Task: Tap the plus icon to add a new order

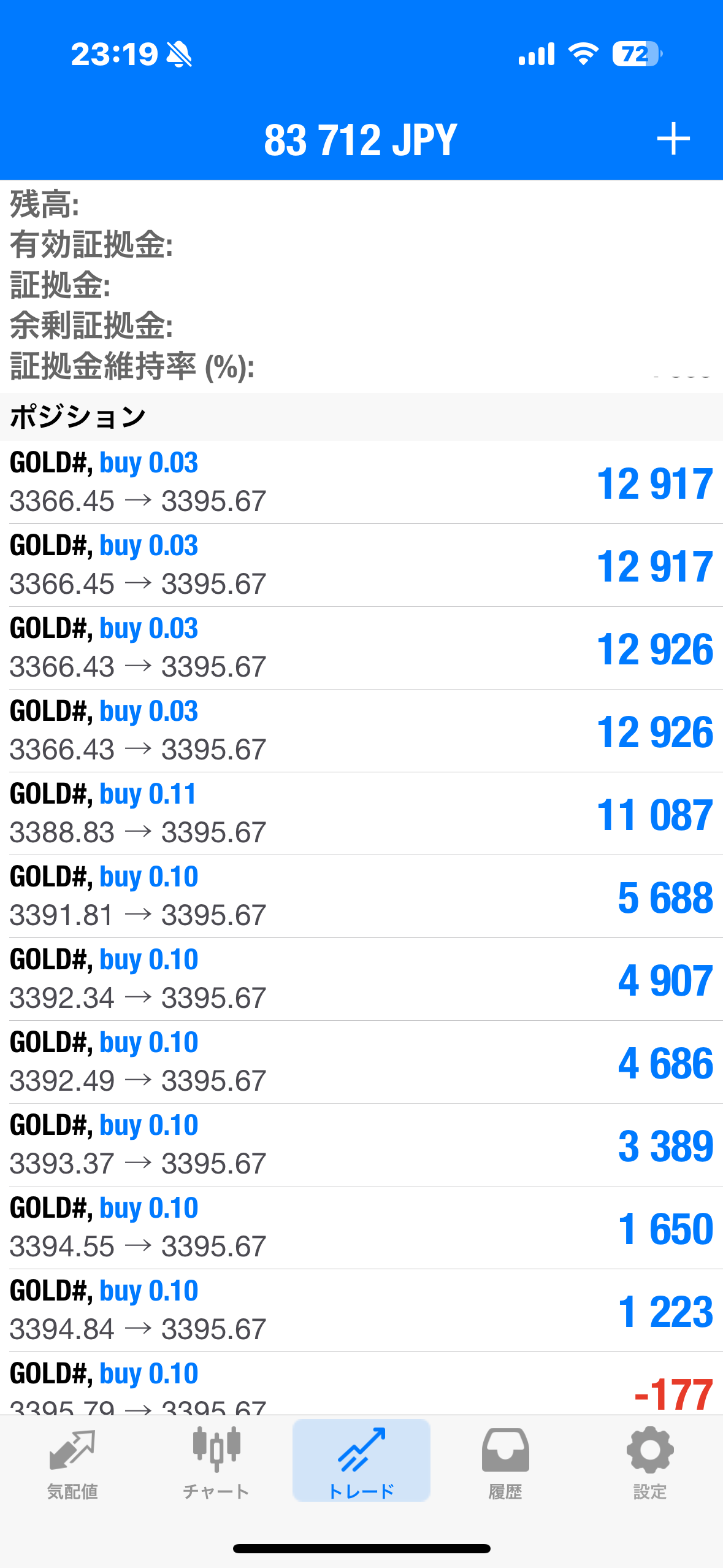Action: click(673, 139)
